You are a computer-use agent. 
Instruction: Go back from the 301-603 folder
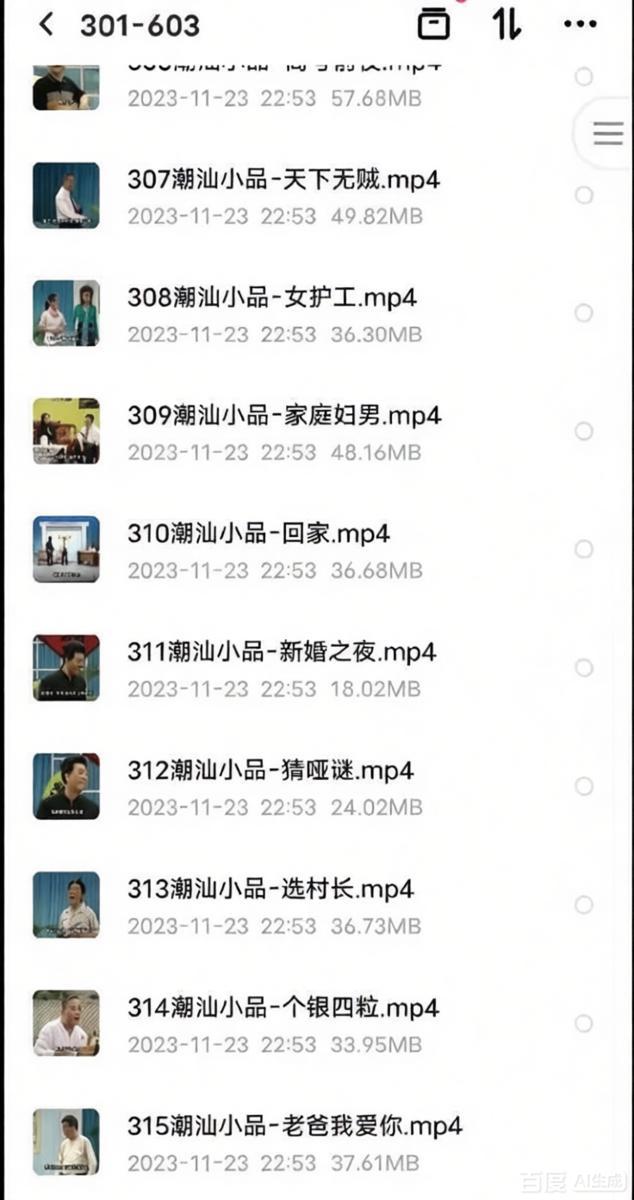[45, 25]
